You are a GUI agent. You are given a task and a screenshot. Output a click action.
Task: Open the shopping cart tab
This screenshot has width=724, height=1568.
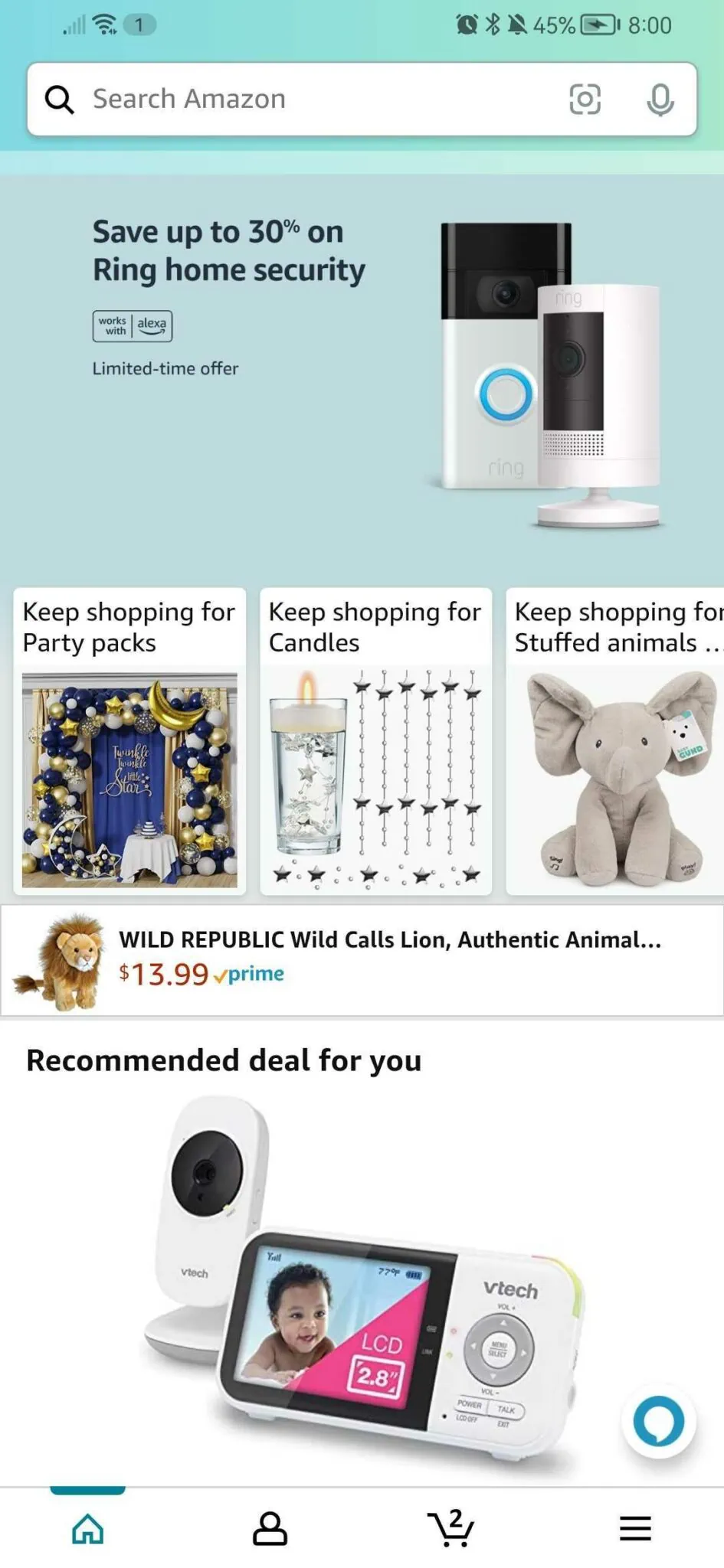(452, 1529)
